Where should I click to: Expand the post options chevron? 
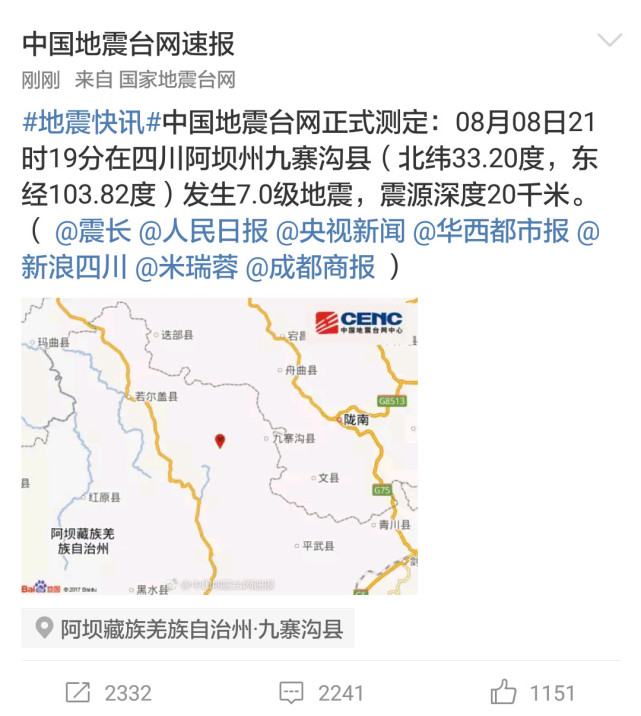609,40
